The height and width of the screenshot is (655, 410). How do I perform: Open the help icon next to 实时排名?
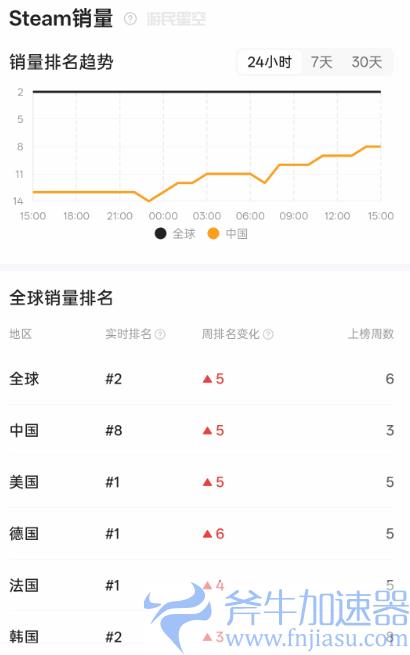[160, 334]
